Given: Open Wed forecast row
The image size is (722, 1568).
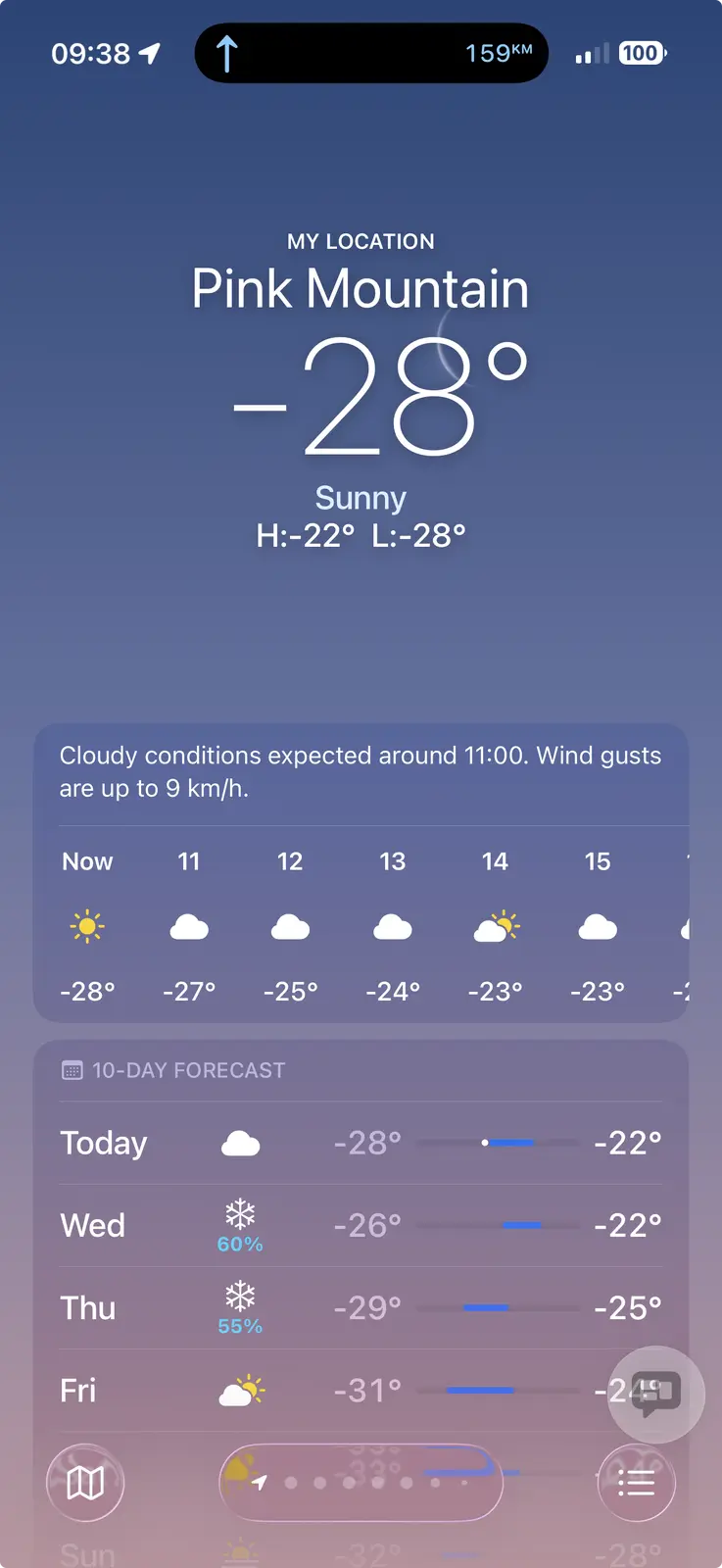Looking at the screenshot, I should pos(361,1225).
